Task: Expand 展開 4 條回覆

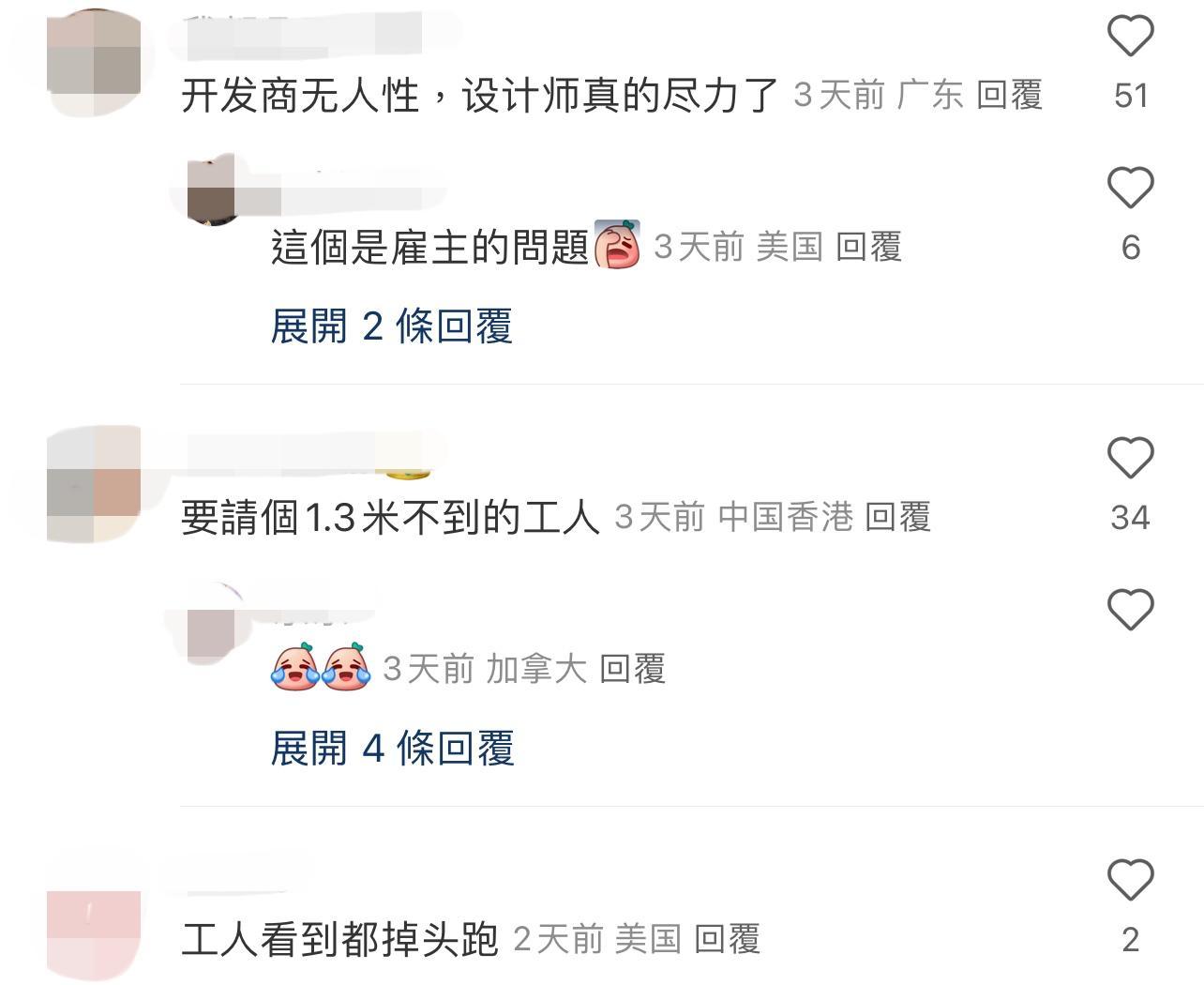Action: click(392, 749)
